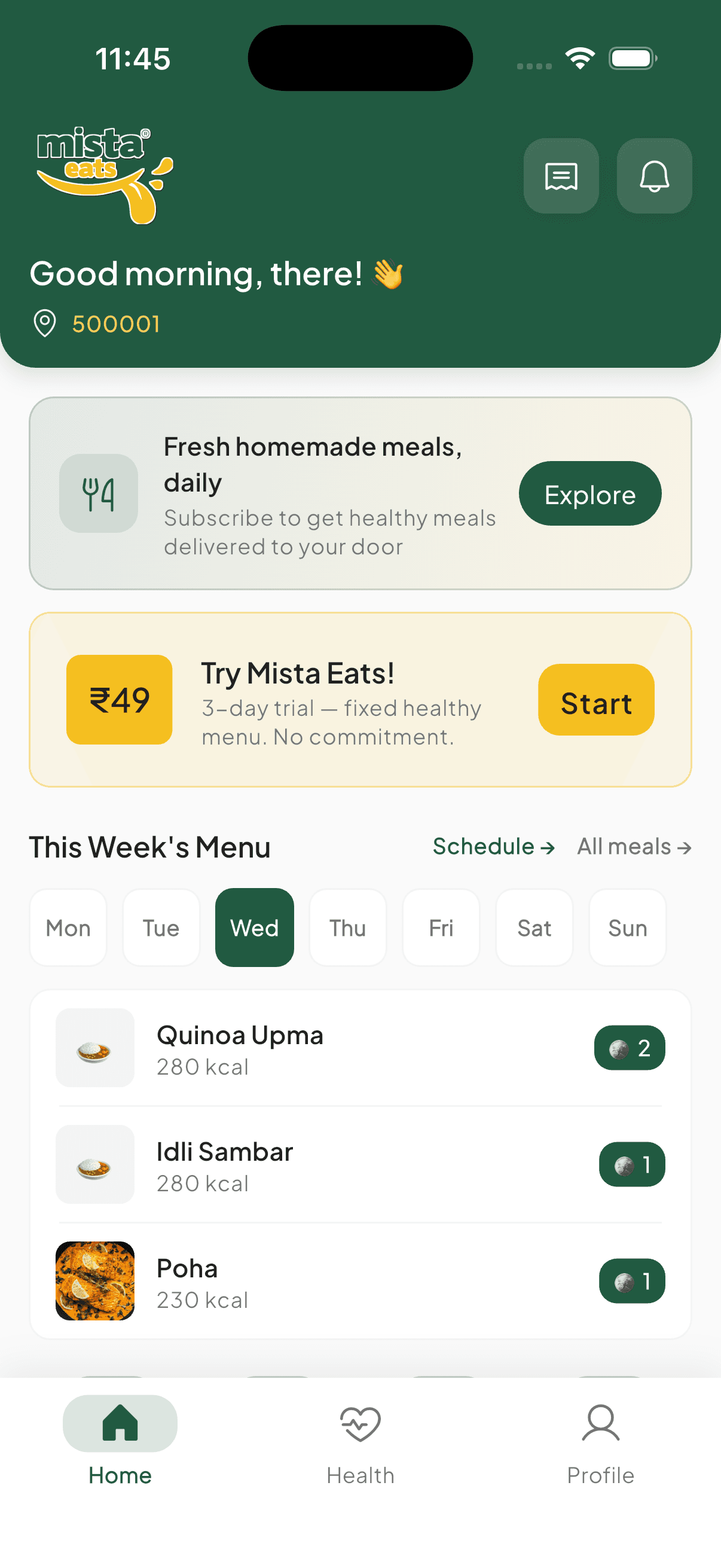Open the Quinoa Upma meal
This screenshot has width=721, height=1568.
pos(240,1048)
